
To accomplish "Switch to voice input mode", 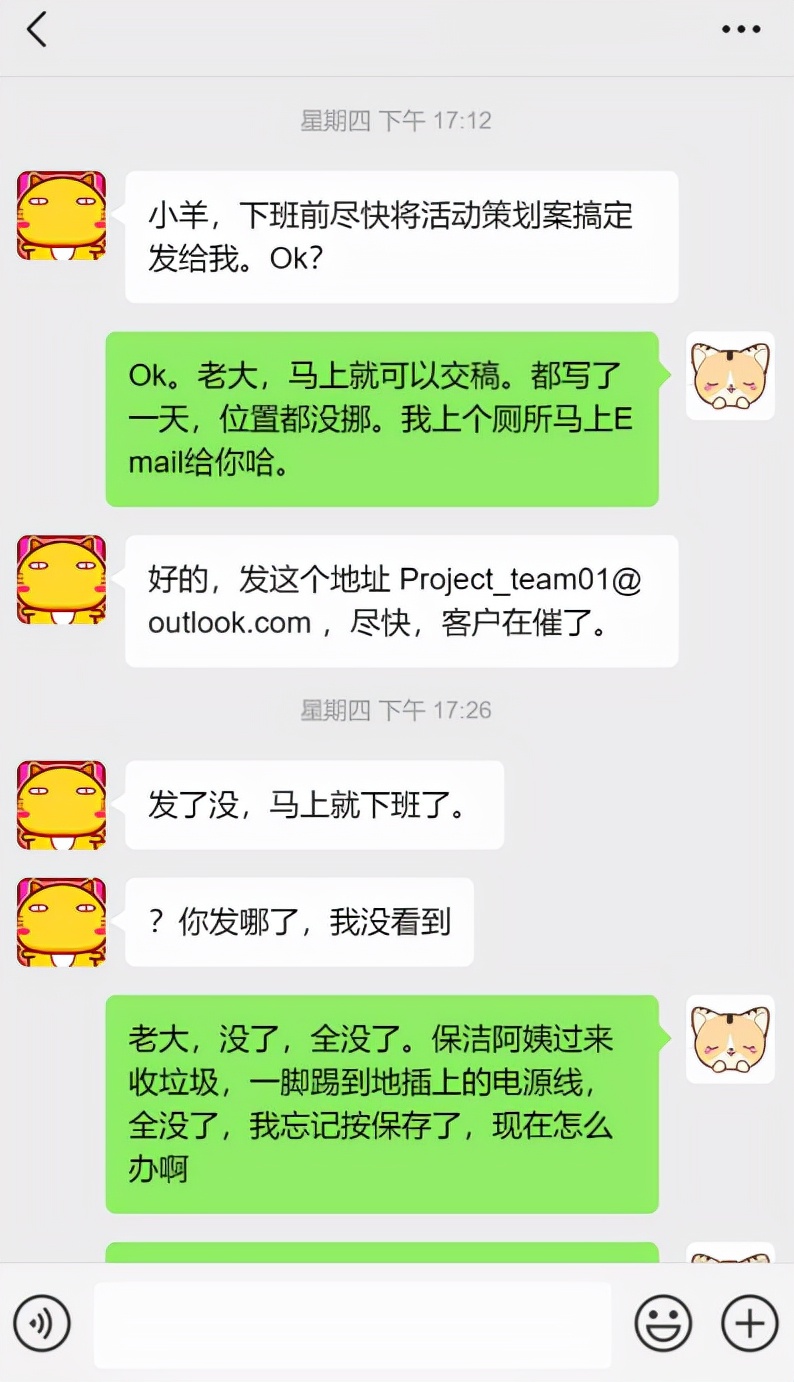I will pyautogui.click(x=41, y=1322).
